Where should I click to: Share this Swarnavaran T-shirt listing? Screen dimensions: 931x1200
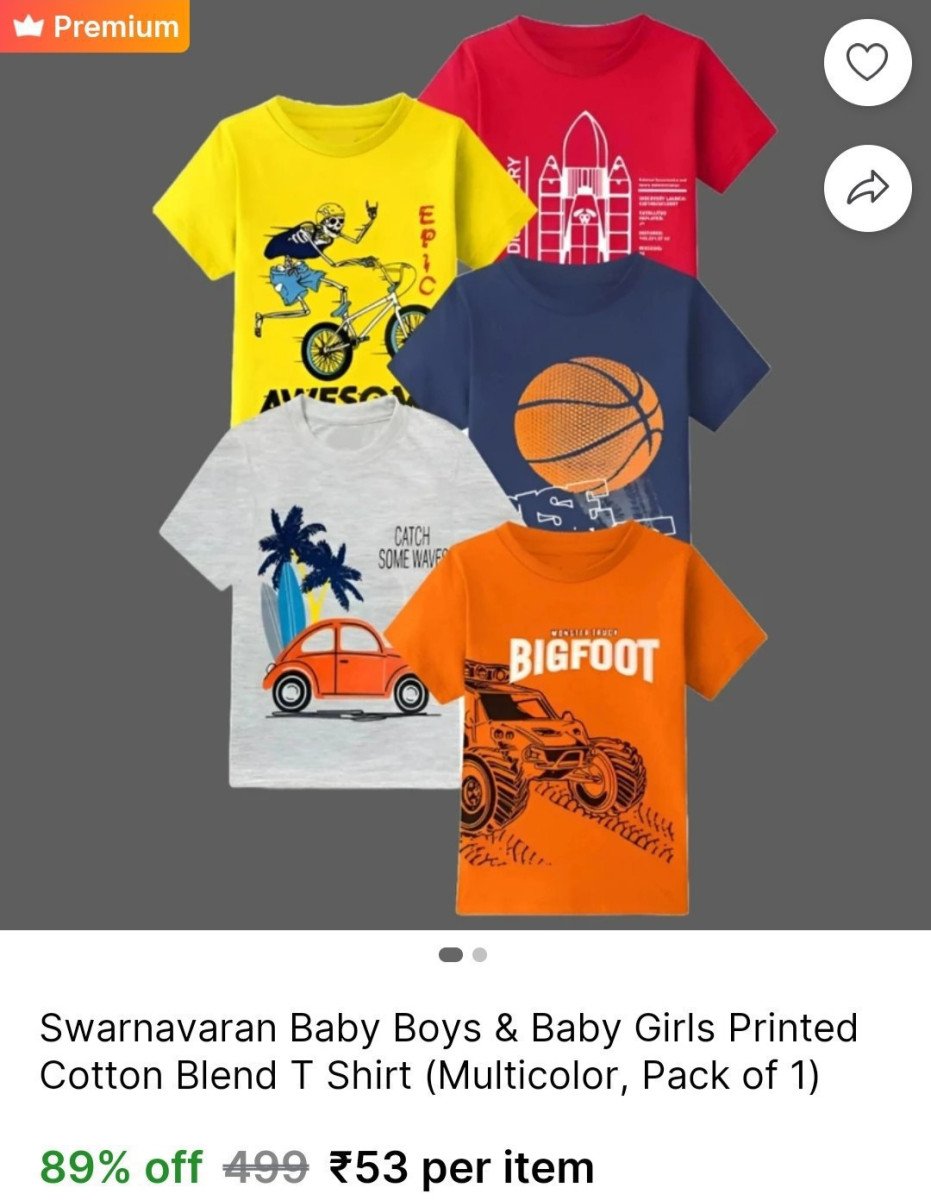(867, 188)
